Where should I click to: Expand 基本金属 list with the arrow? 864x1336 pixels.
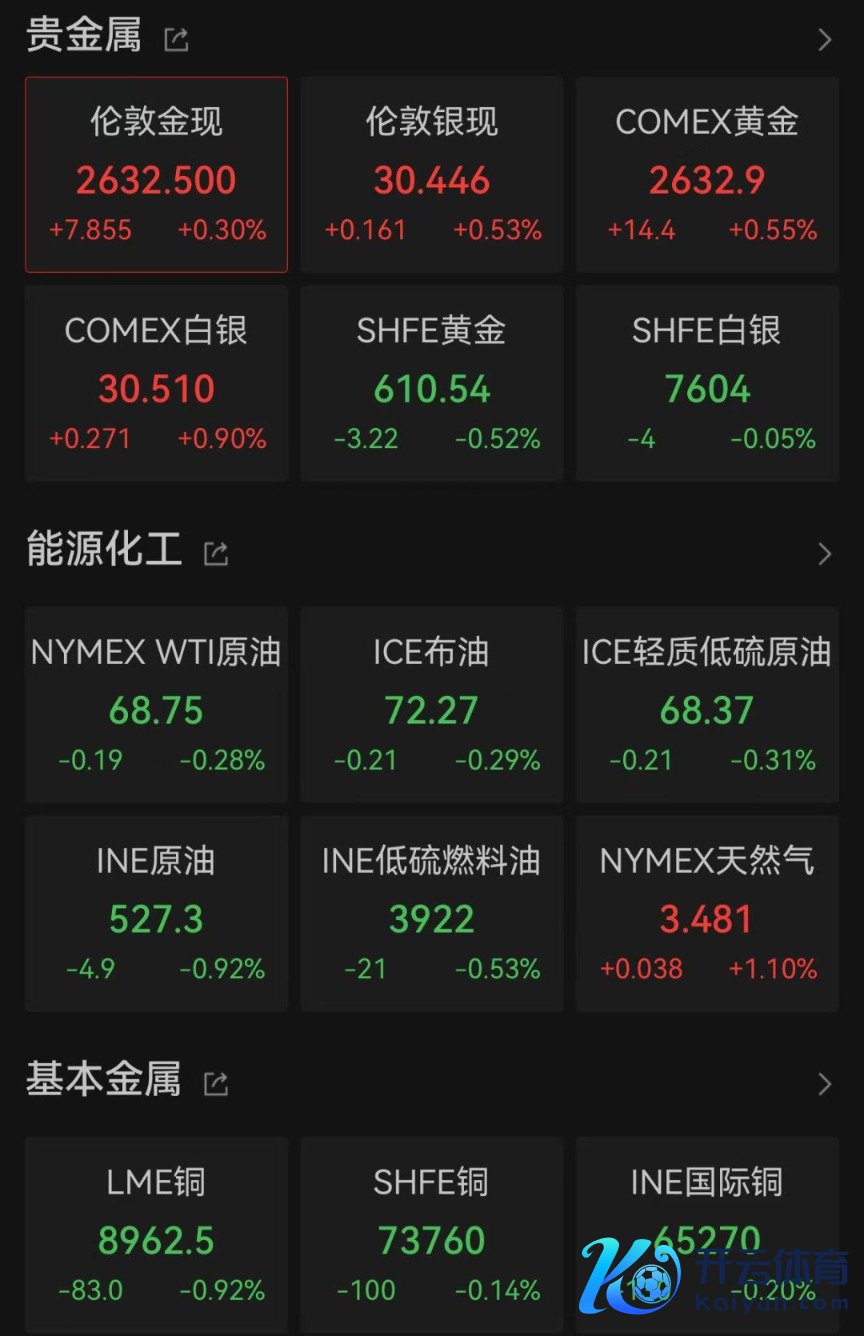coord(824,1083)
